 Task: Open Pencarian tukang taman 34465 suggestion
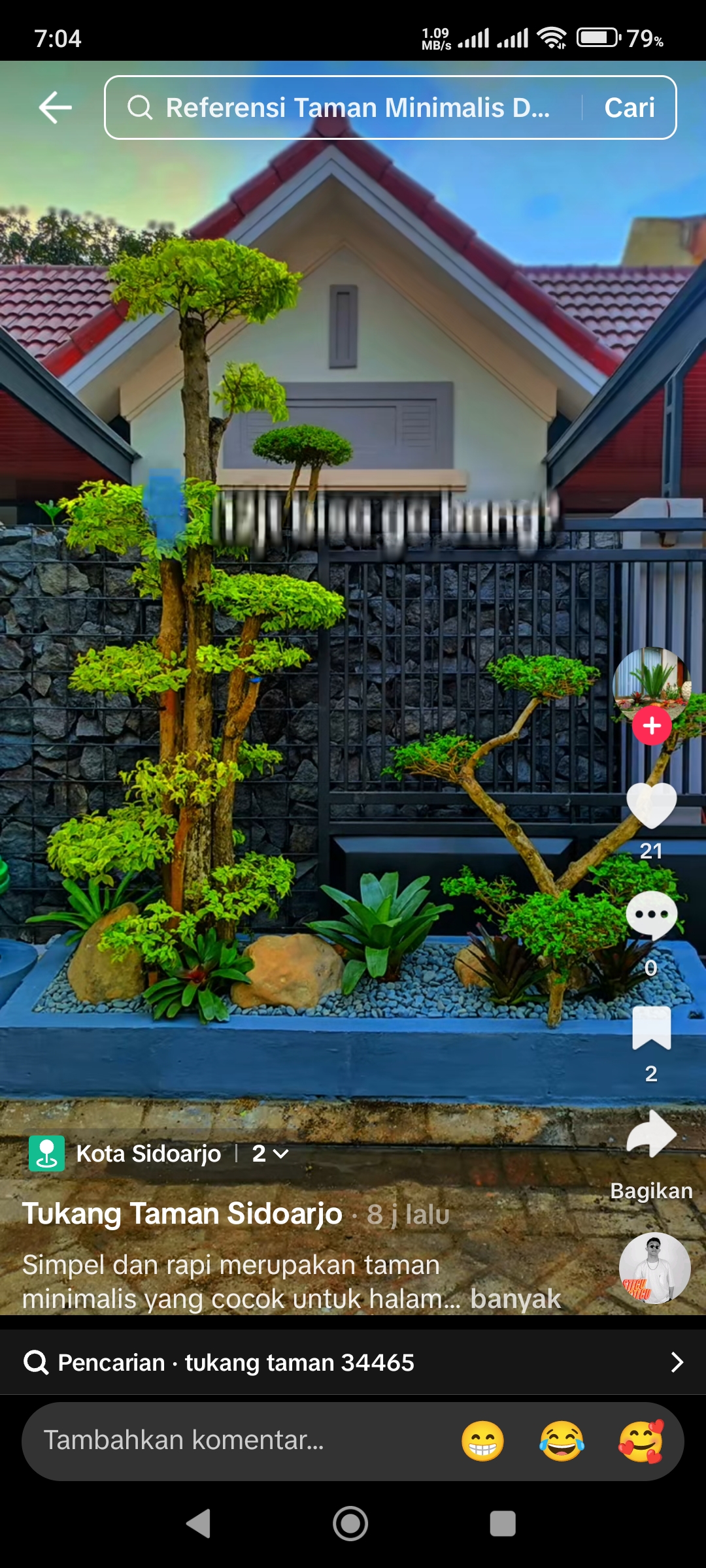pyautogui.click(x=353, y=1362)
